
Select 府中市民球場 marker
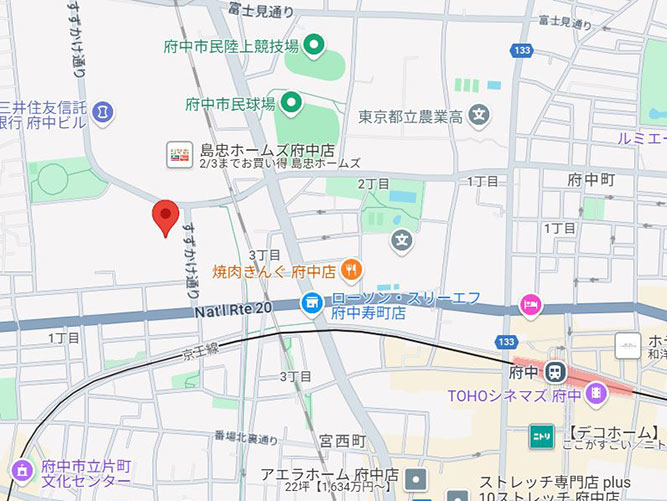290,102
